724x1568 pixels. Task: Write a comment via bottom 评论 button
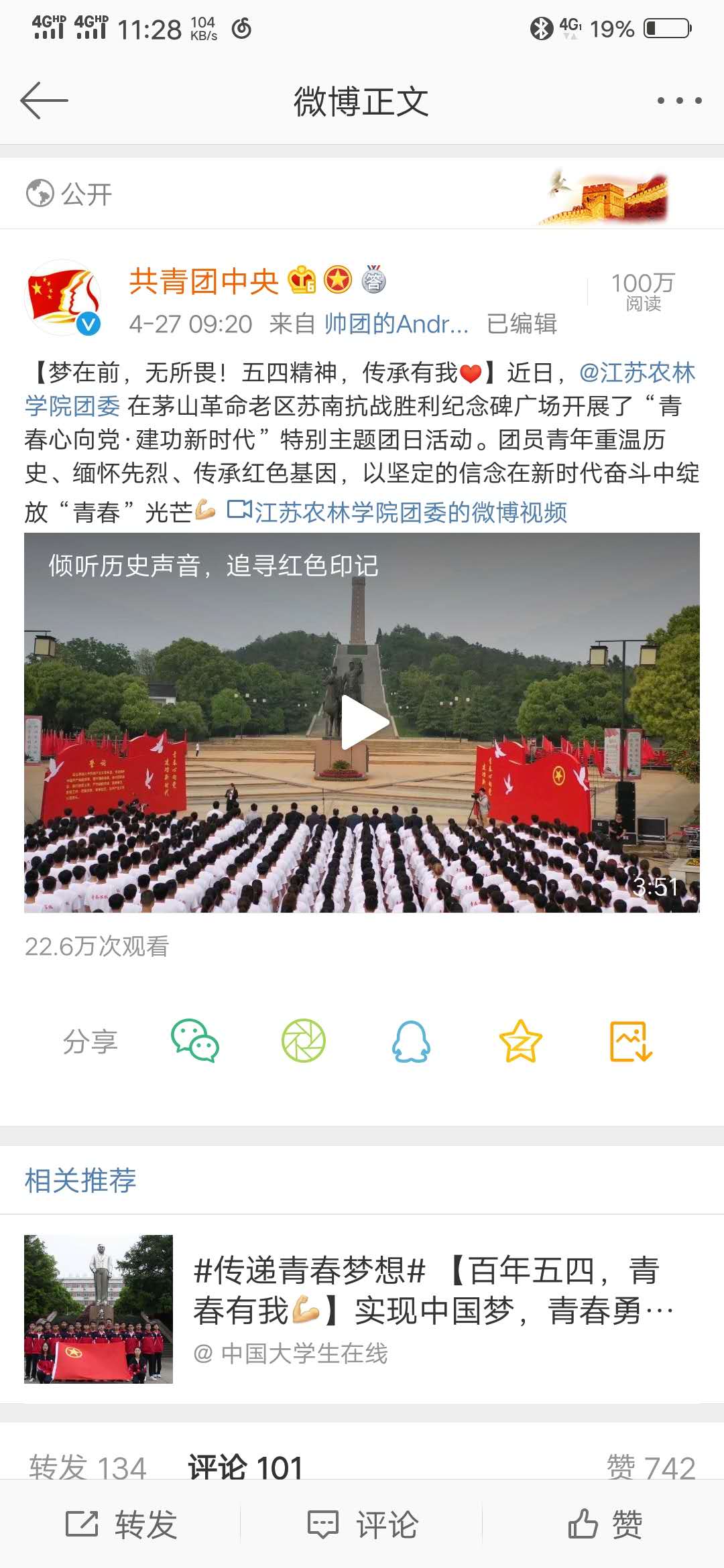(x=362, y=1524)
